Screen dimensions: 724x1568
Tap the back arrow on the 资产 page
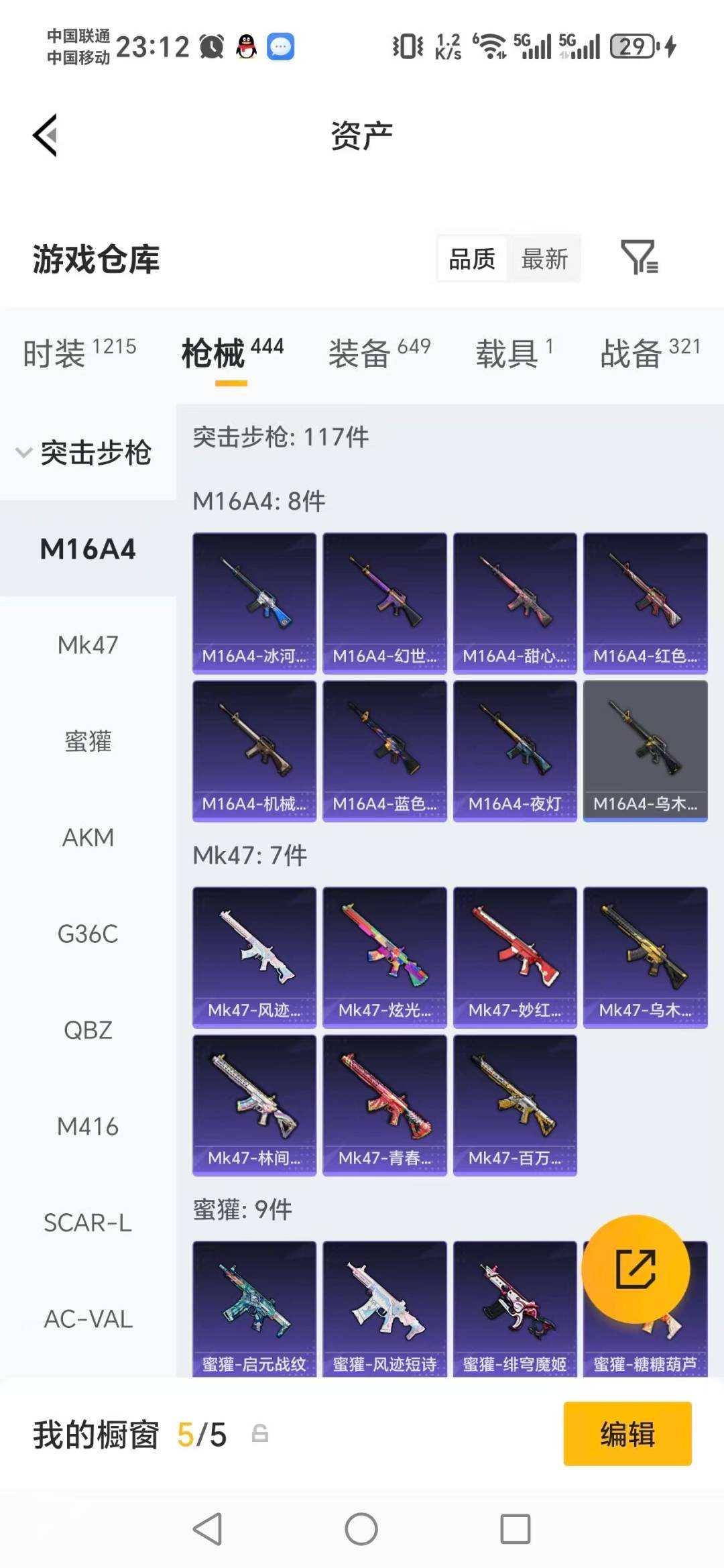coord(44,135)
